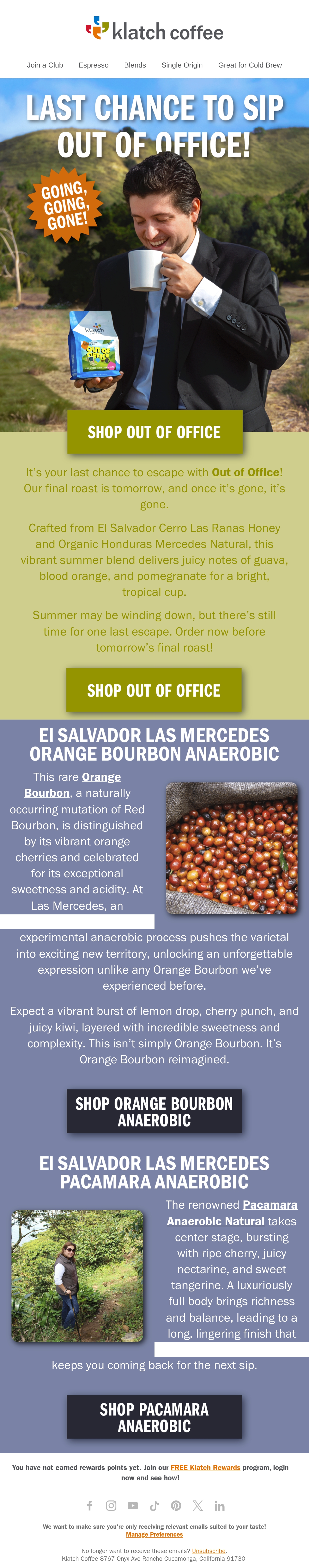Viewport: 309px width, 1568px height.
Task: Visit the Instagram profile icon
Action: [111, 1505]
